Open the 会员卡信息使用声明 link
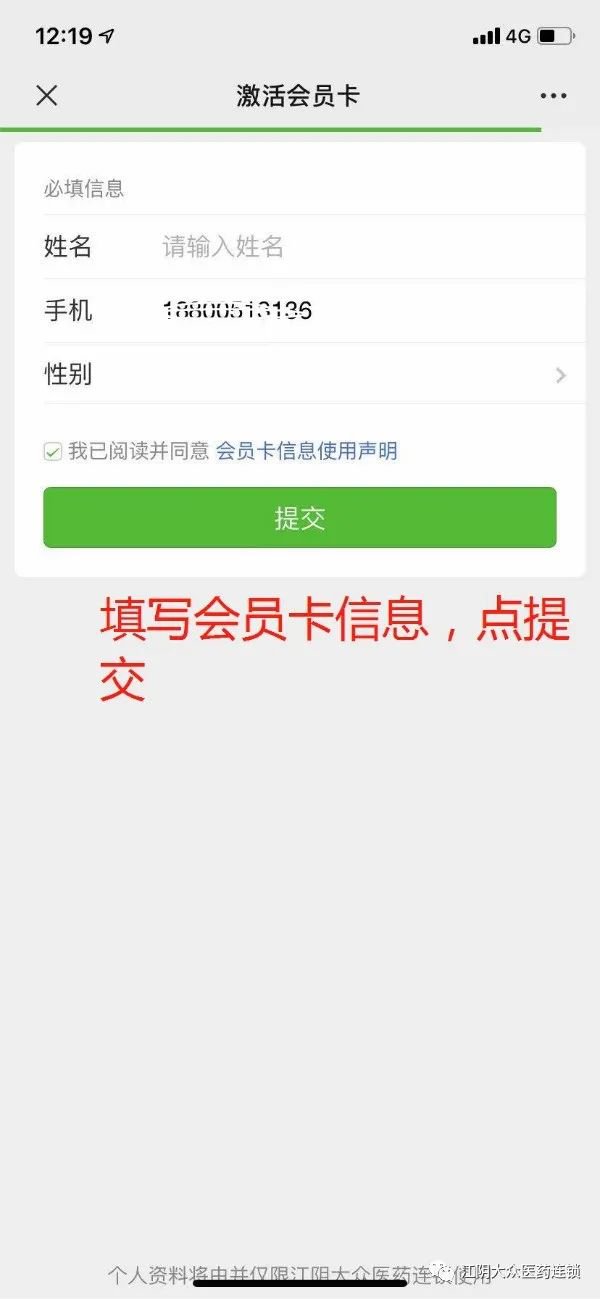Screen dimensions: 600x1299 pyautogui.click(x=306, y=451)
